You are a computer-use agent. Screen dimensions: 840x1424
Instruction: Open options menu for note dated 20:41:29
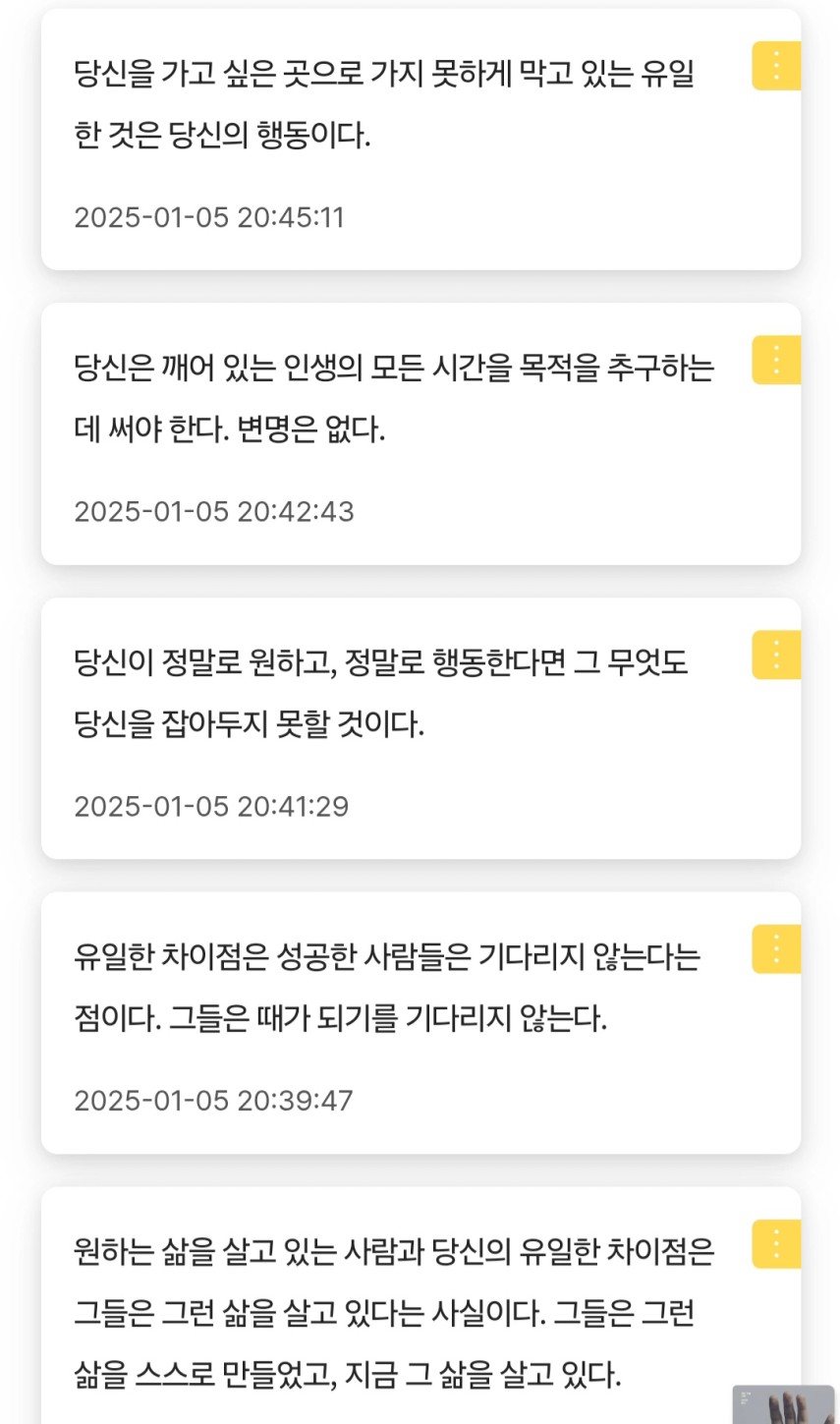point(776,655)
